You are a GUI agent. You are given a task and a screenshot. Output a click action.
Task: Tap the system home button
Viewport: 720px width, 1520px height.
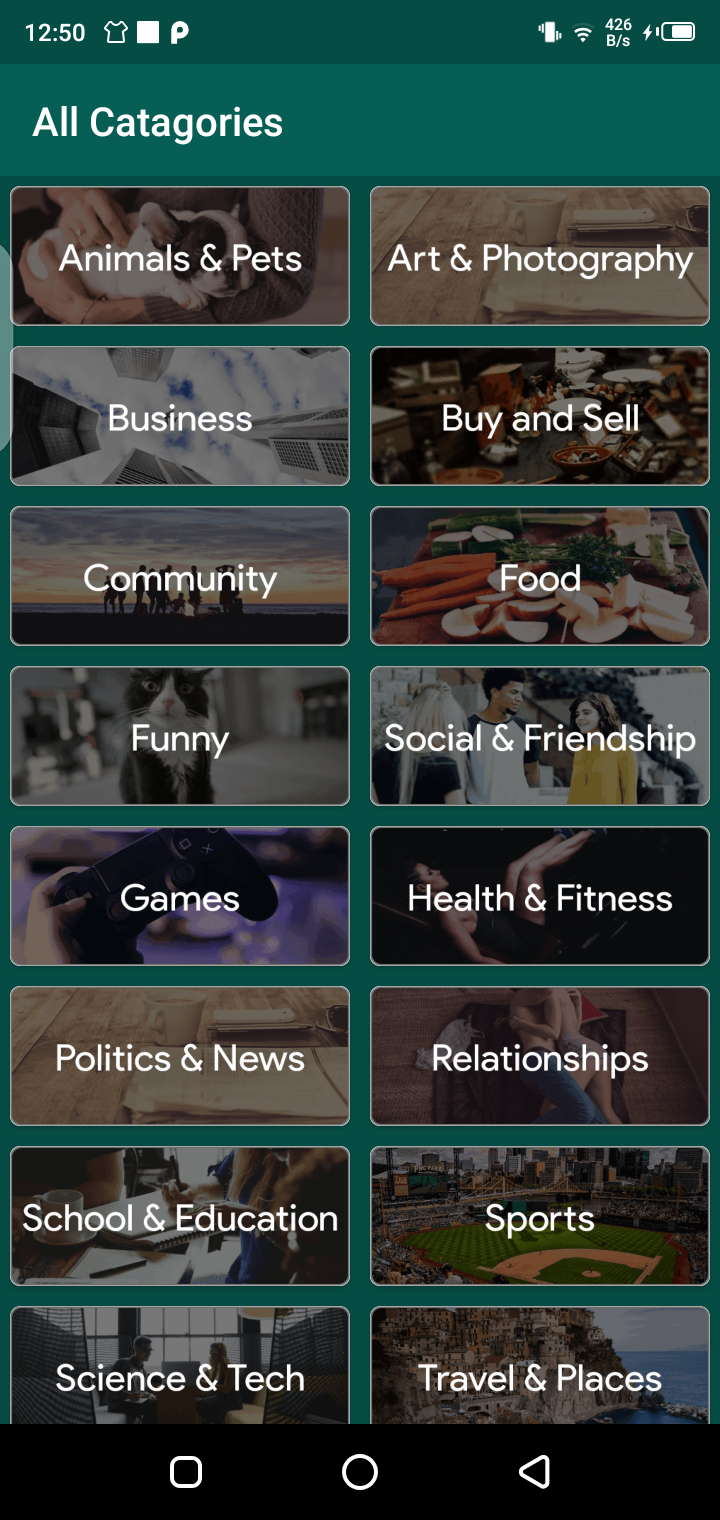pyautogui.click(x=360, y=1471)
